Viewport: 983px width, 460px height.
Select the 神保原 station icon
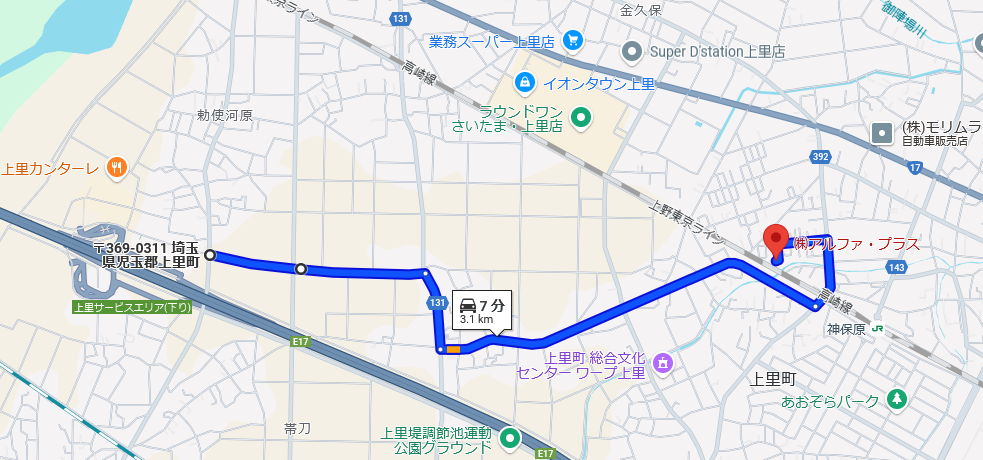tap(877, 327)
